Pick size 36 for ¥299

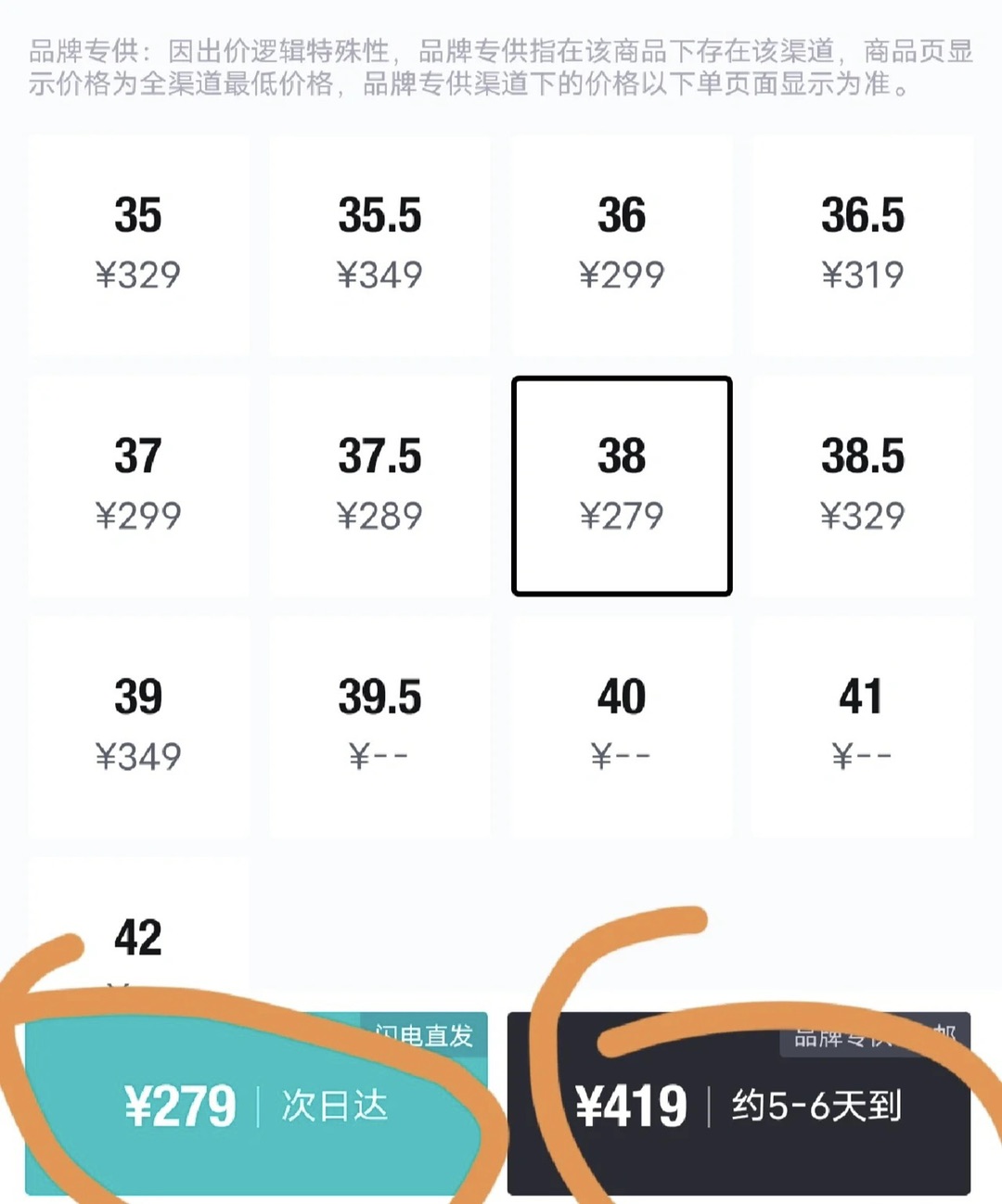click(x=622, y=244)
